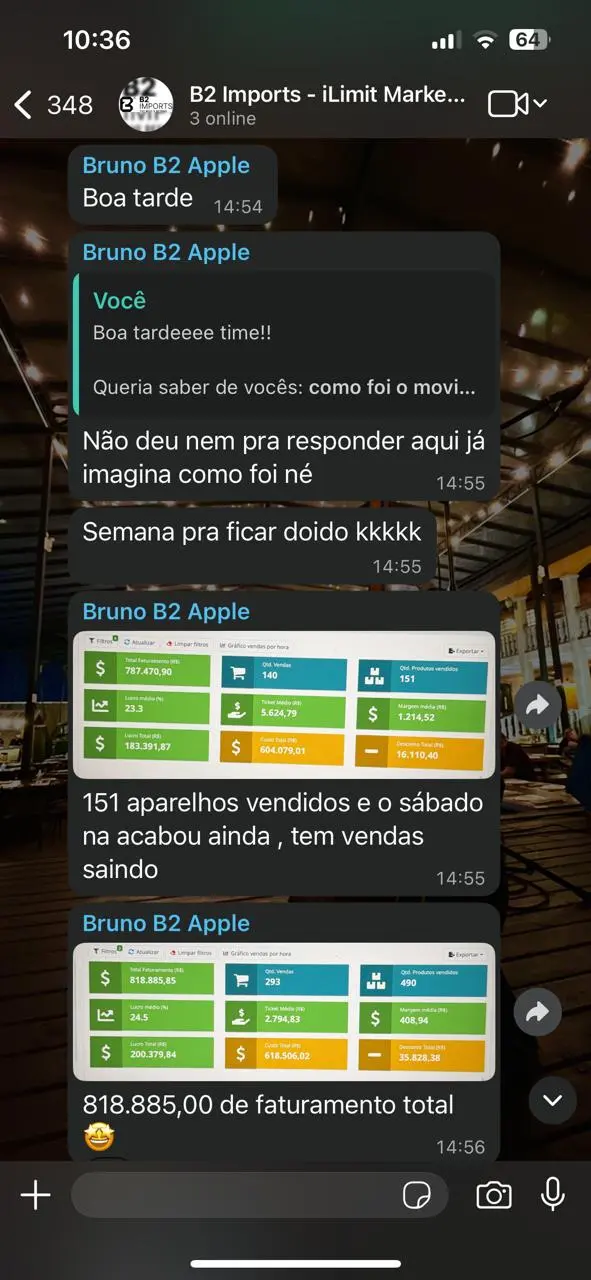Jump to the latest messages with down arrow
This screenshot has width=591, height=1280.
click(x=552, y=1100)
